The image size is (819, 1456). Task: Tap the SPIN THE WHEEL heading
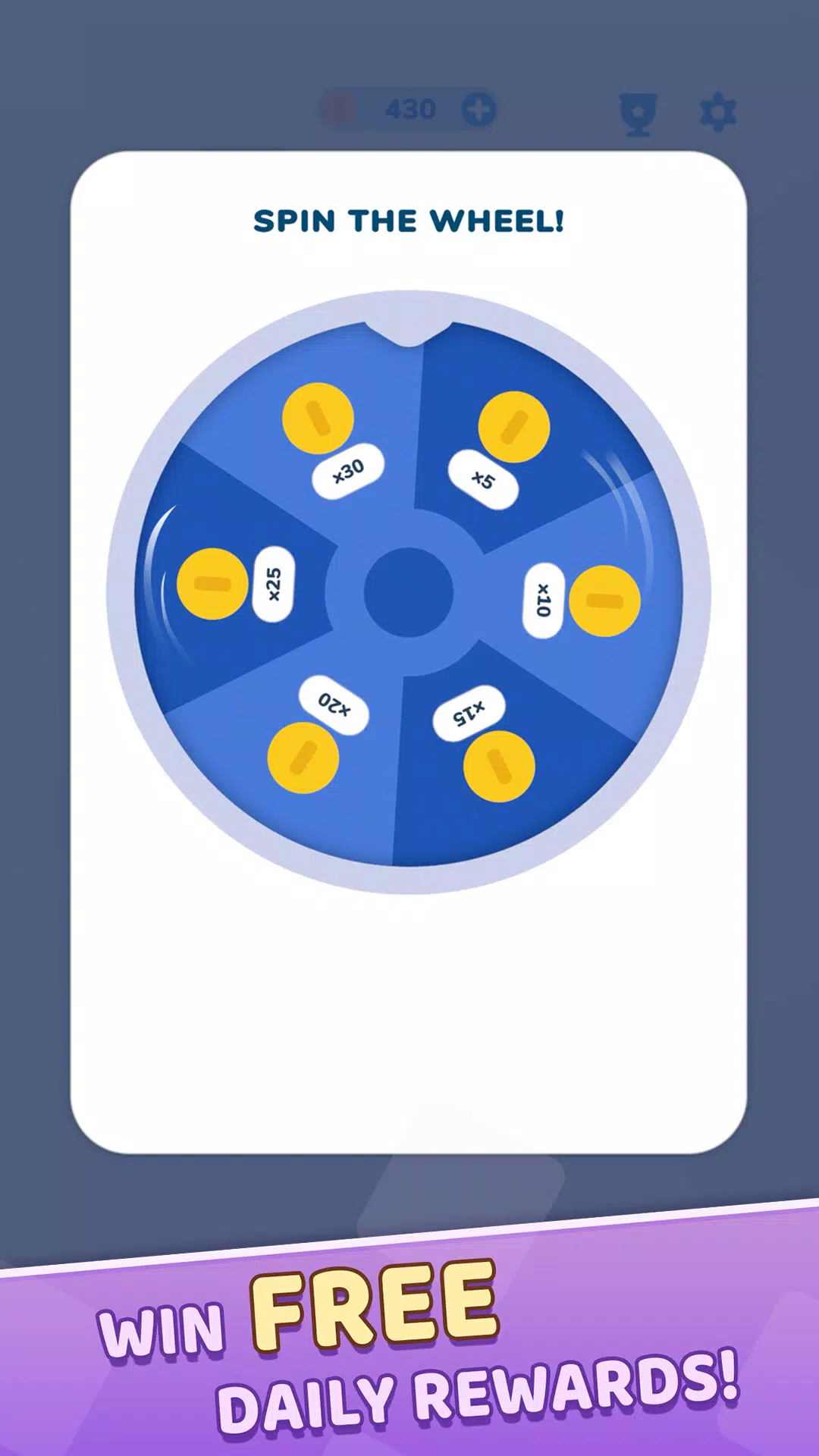tap(409, 221)
